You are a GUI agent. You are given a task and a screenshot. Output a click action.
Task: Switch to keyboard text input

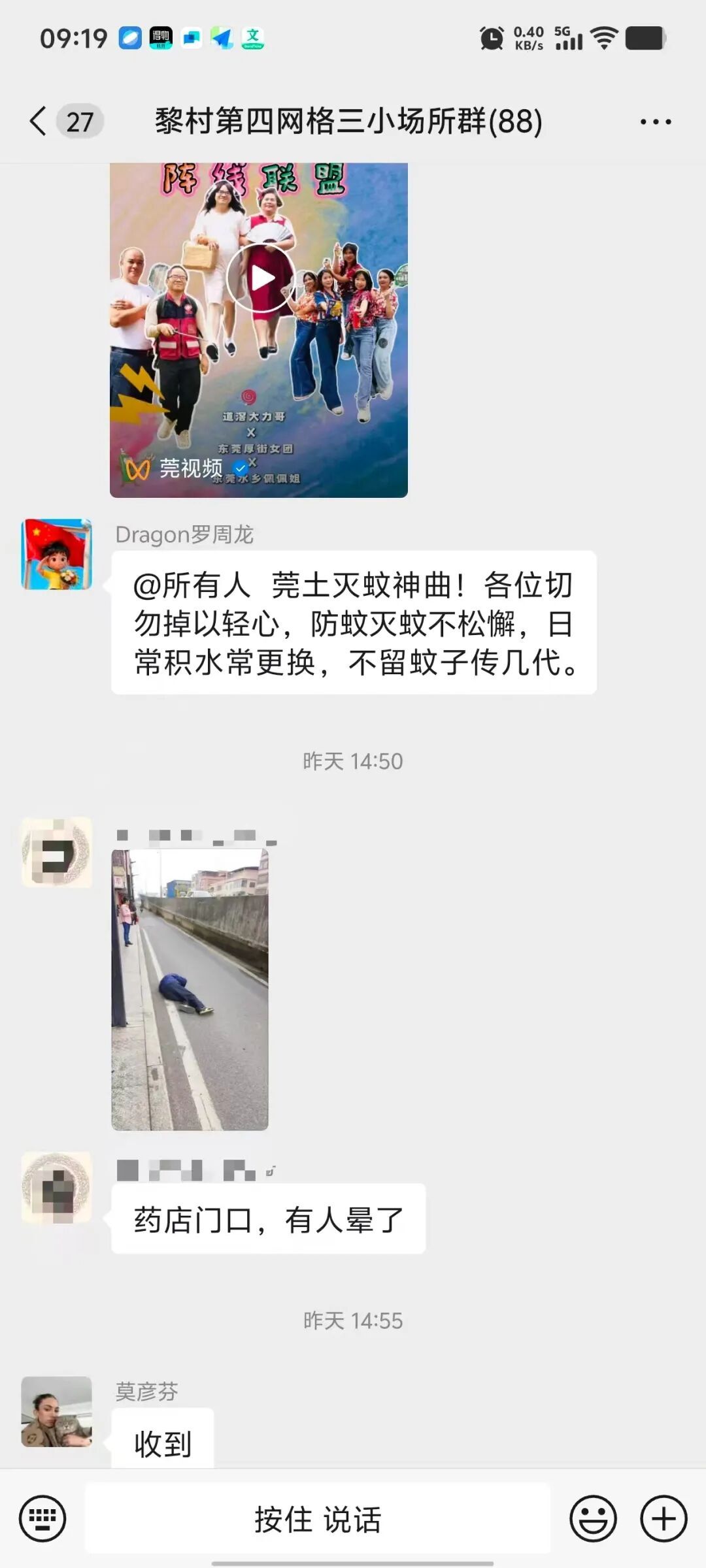42,1519
